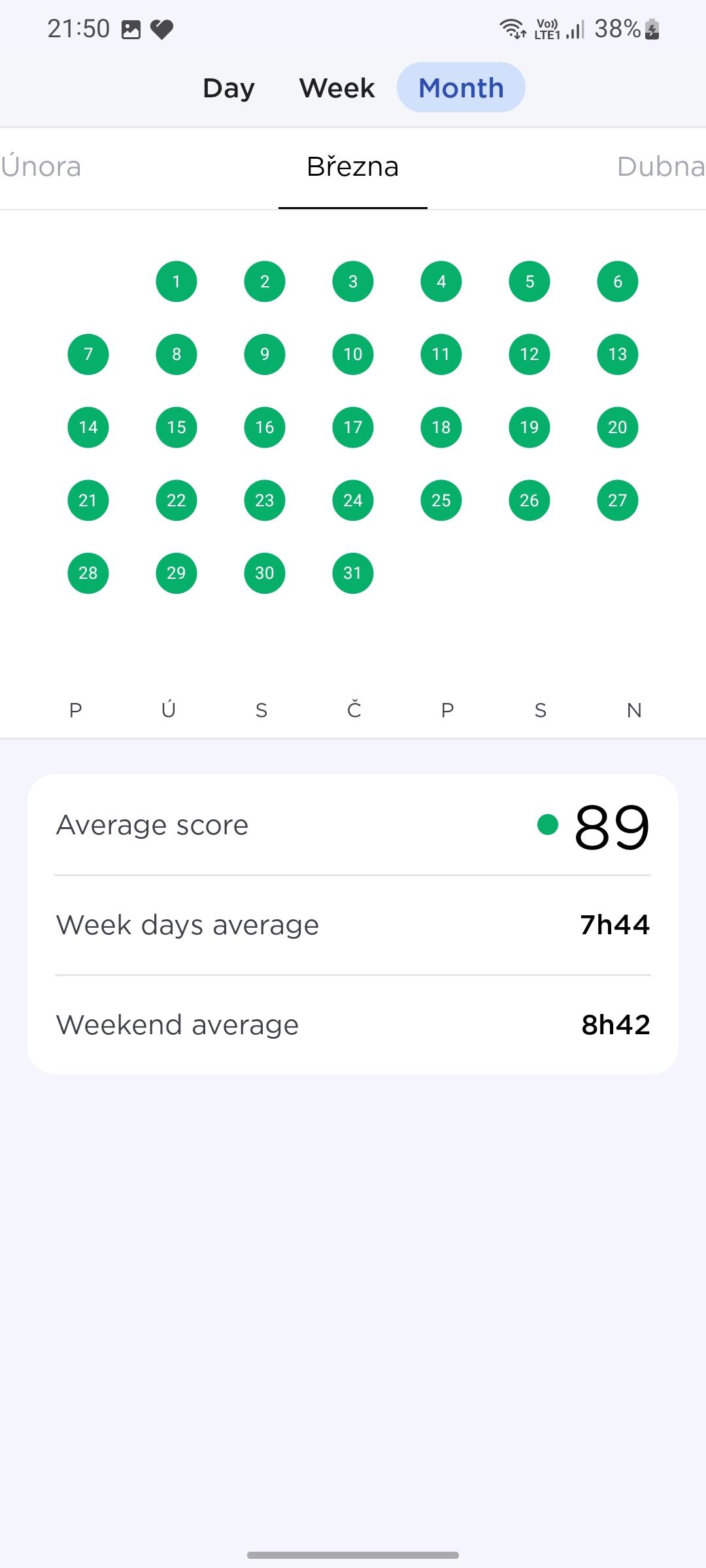The width and height of the screenshot is (706, 1568).
Task: Select day 21 in the calendar
Action: (88, 500)
